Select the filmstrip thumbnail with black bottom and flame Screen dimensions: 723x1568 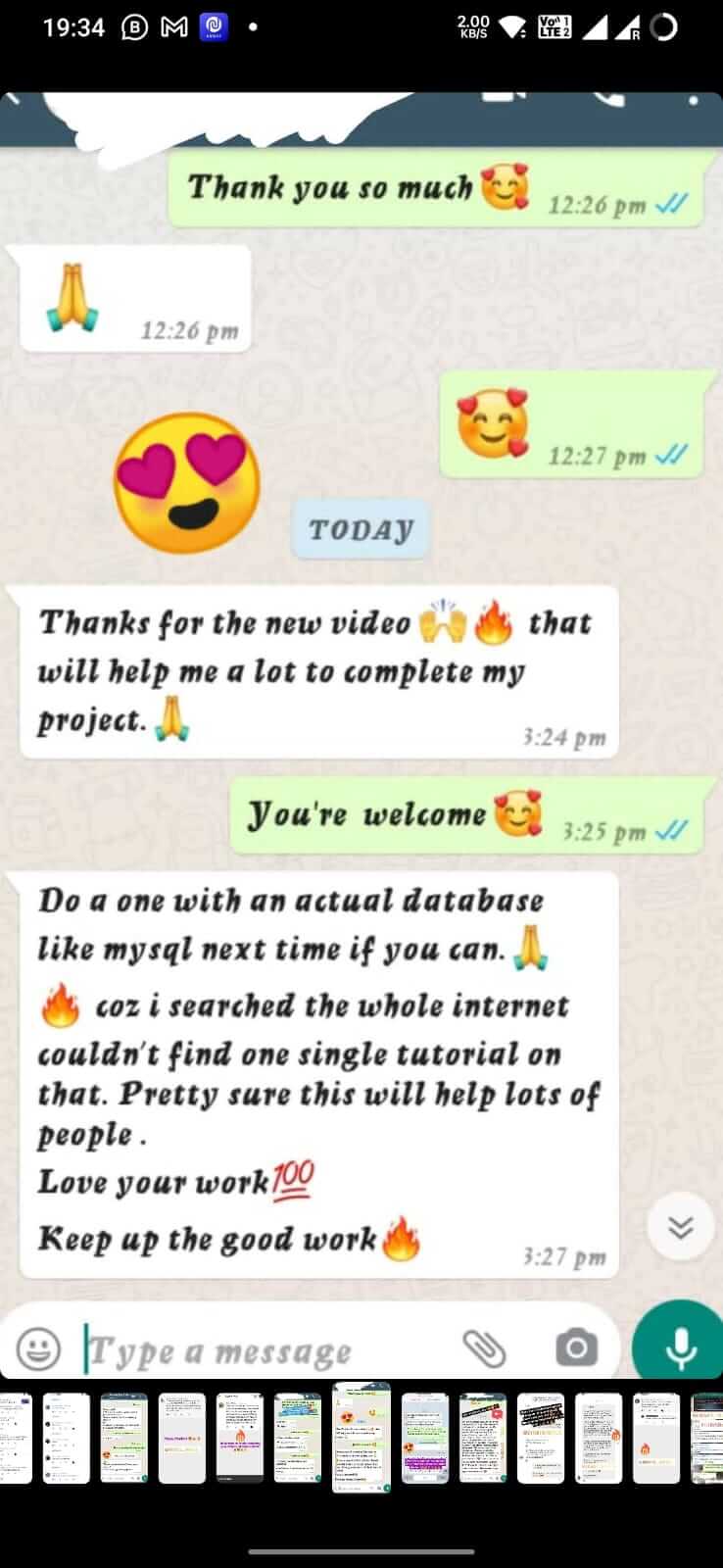click(x=240, y=1438)
